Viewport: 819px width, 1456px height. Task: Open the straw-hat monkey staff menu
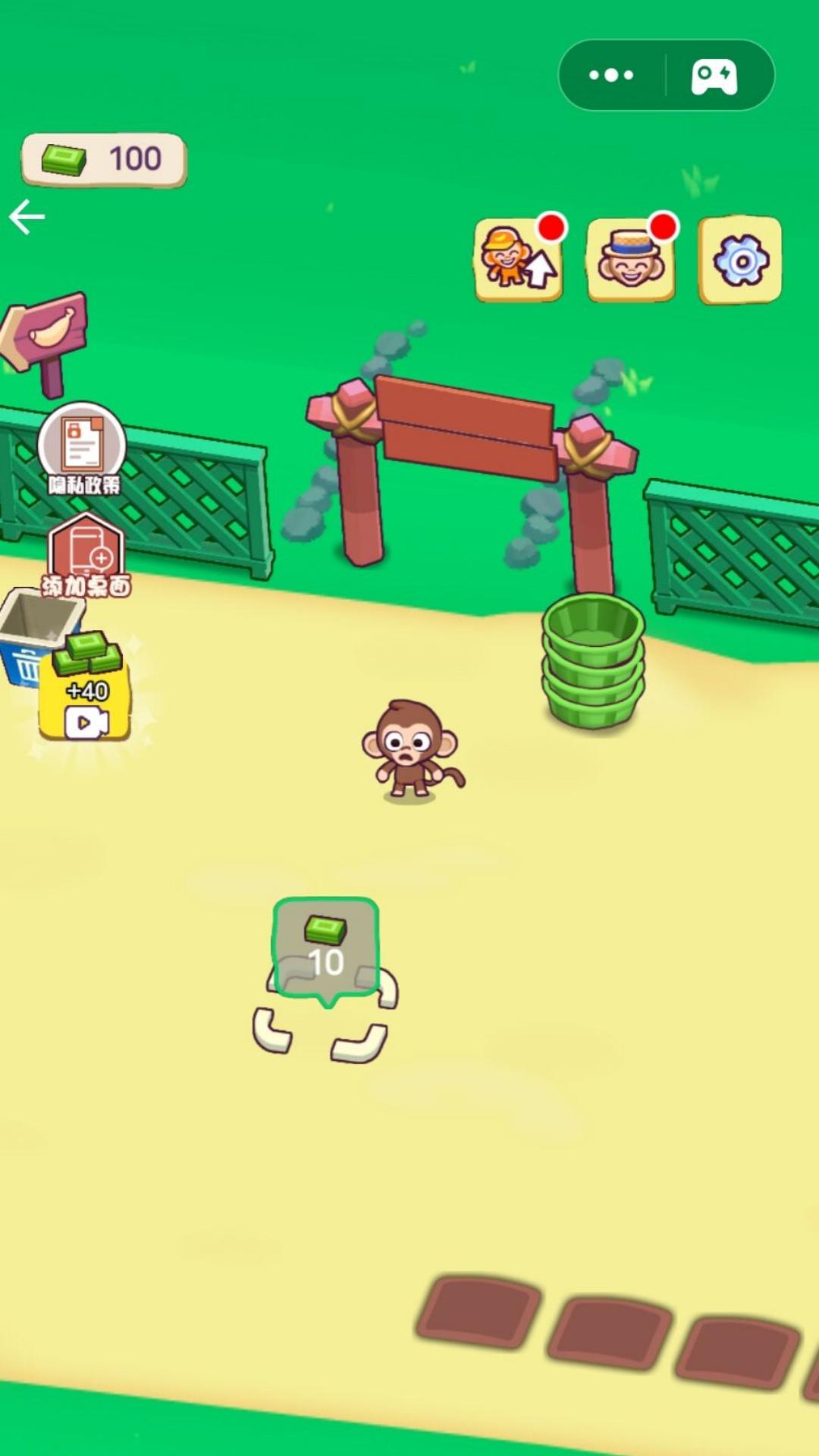(631, 260)
